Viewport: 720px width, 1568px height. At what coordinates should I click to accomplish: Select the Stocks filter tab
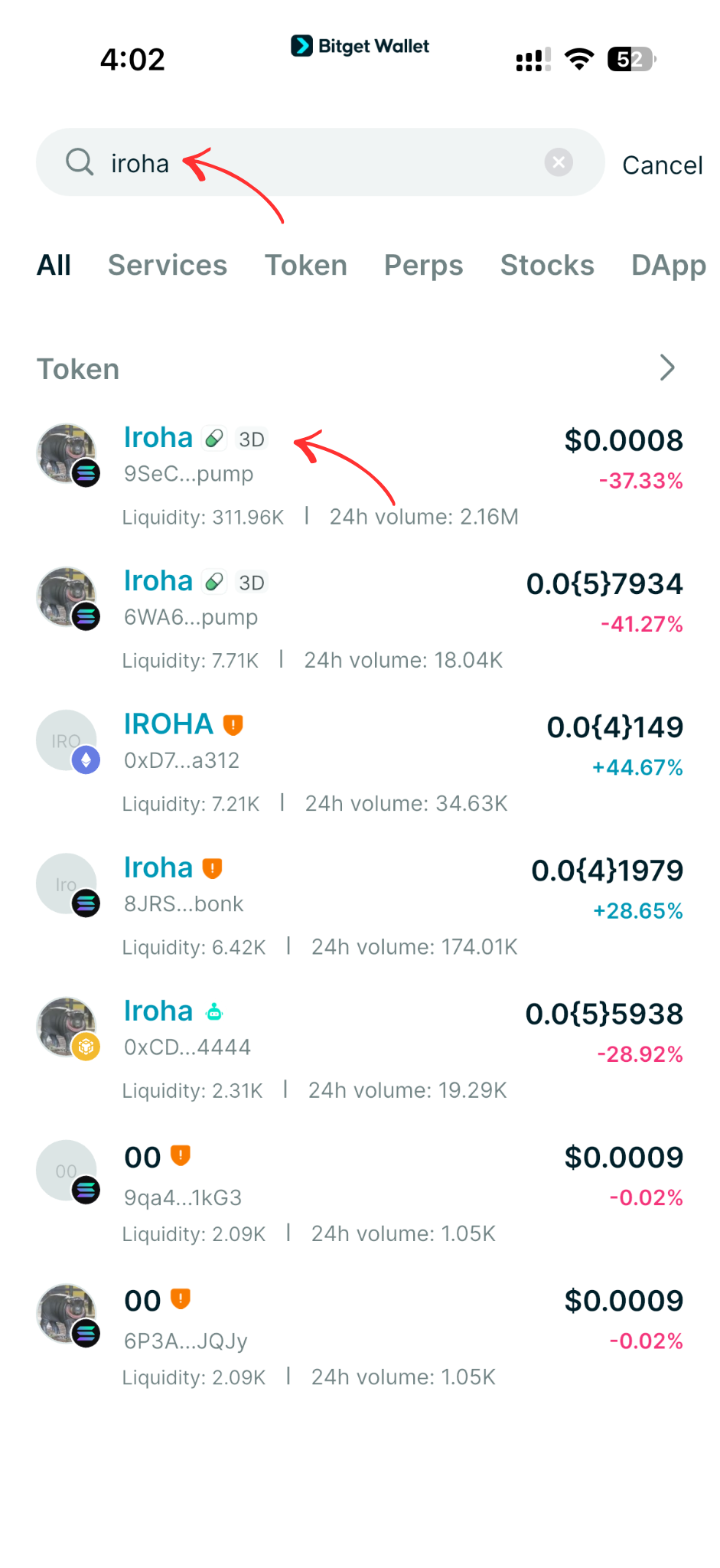tap(547, 265)
